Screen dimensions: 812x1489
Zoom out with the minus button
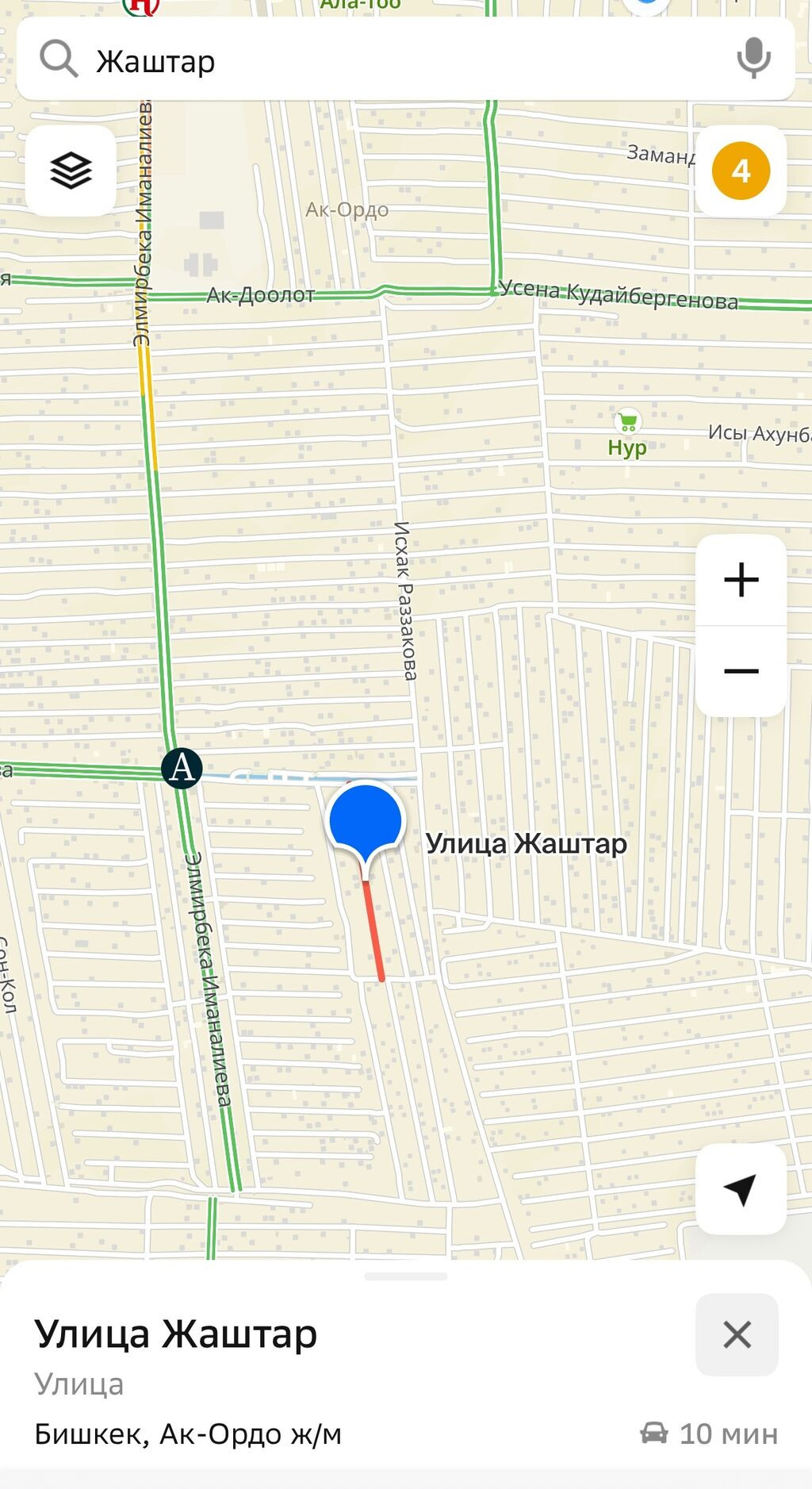click(x=741, y=671)
